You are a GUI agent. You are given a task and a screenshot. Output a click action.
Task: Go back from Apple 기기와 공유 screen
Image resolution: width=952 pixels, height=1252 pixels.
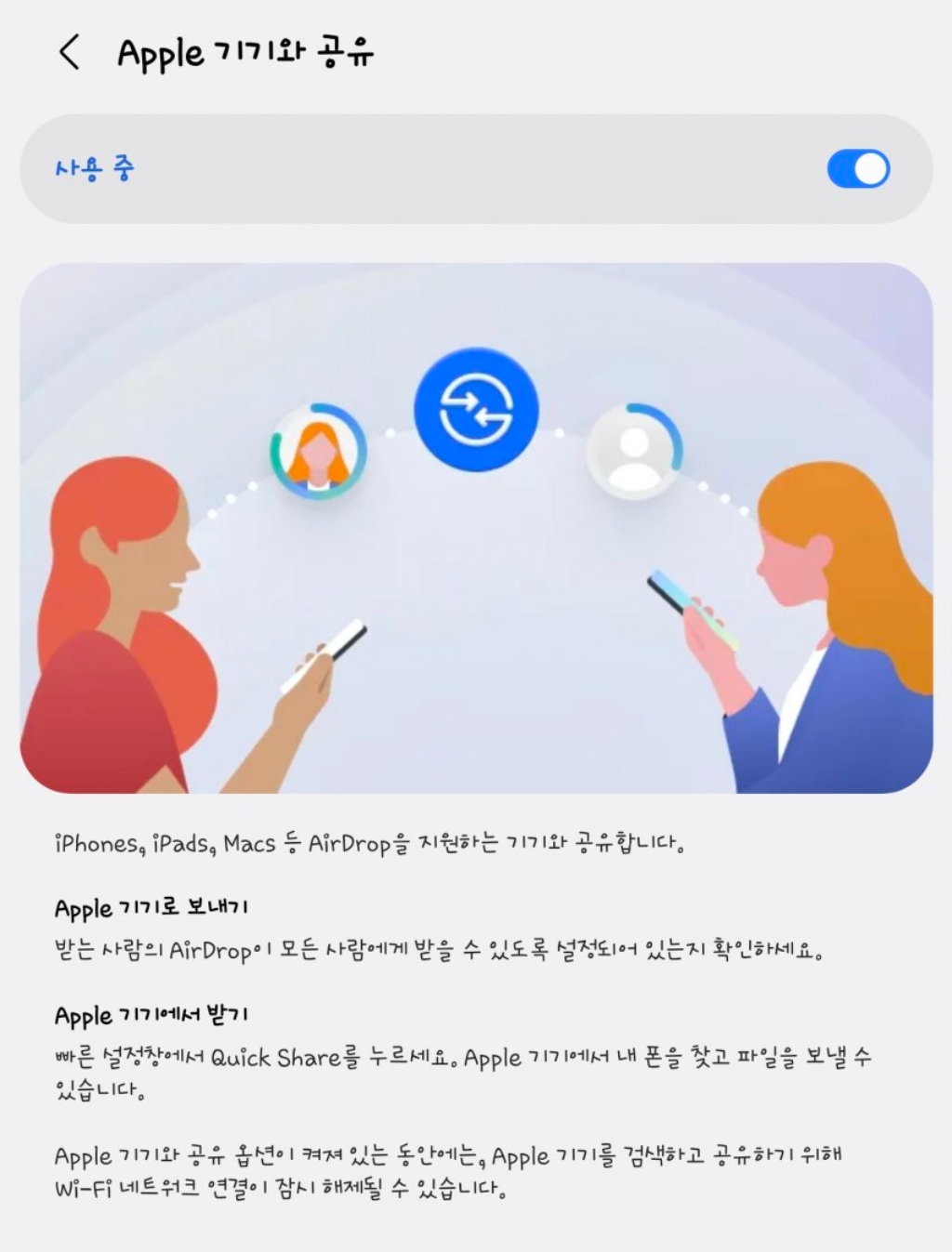point(70,52)
